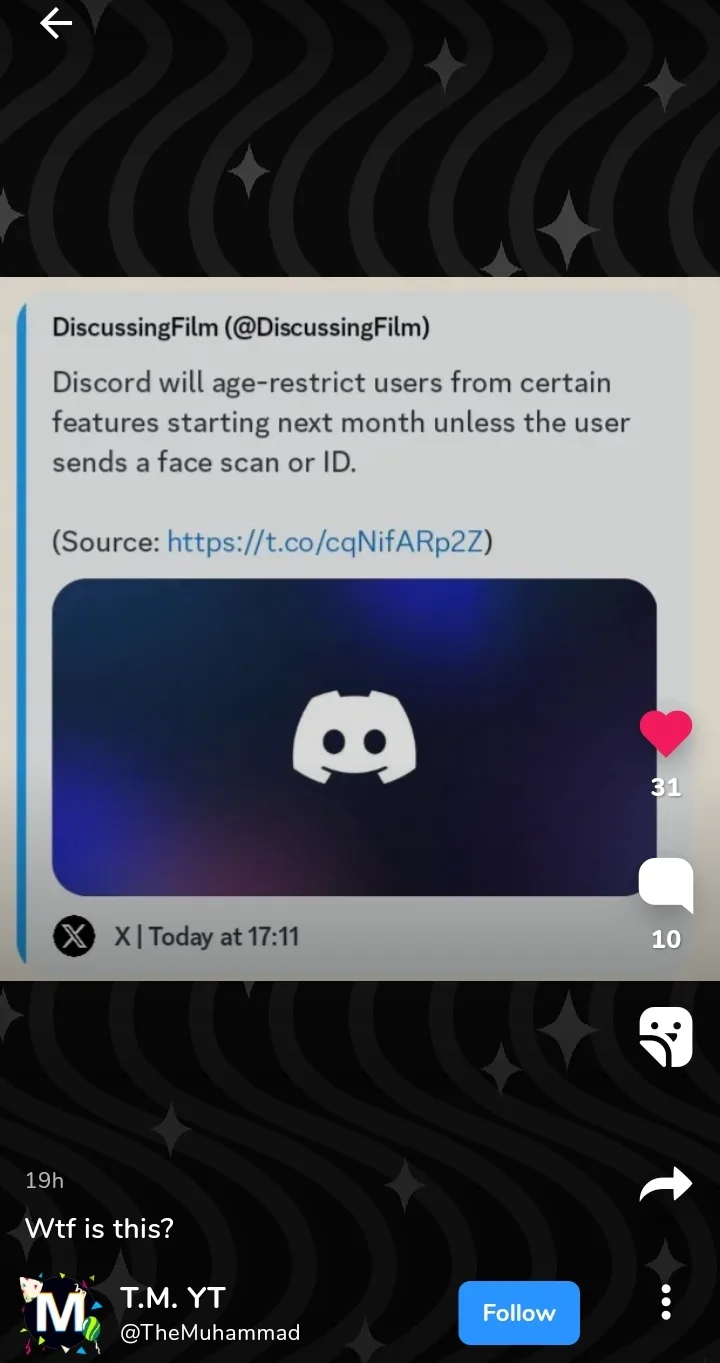Image resolution: width=720 pixels, height=1363 pixels.
Task: Share this post via the arrow
Action: (x=666, y=1184)
